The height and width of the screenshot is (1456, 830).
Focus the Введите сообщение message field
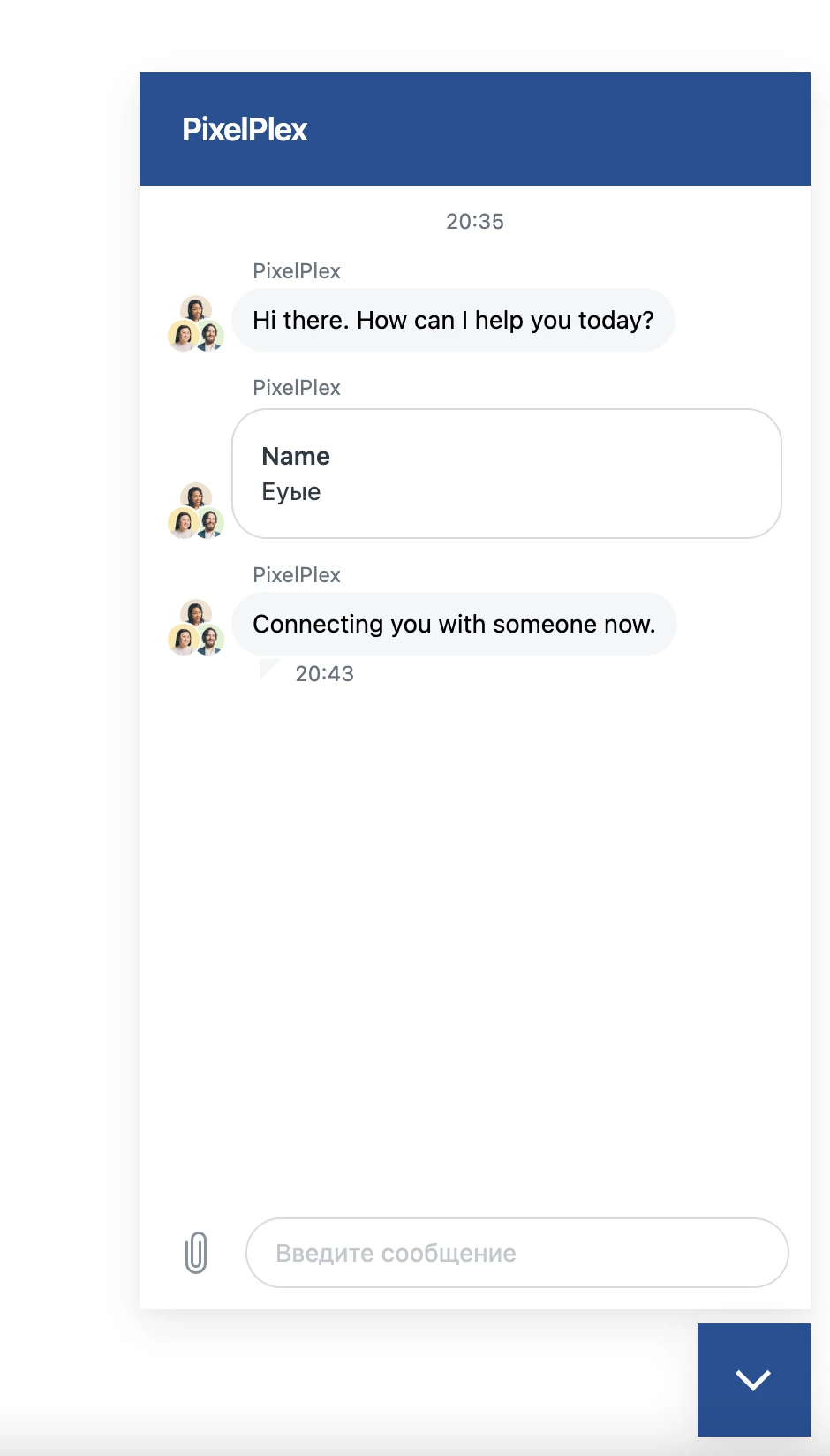point(517,1253)
